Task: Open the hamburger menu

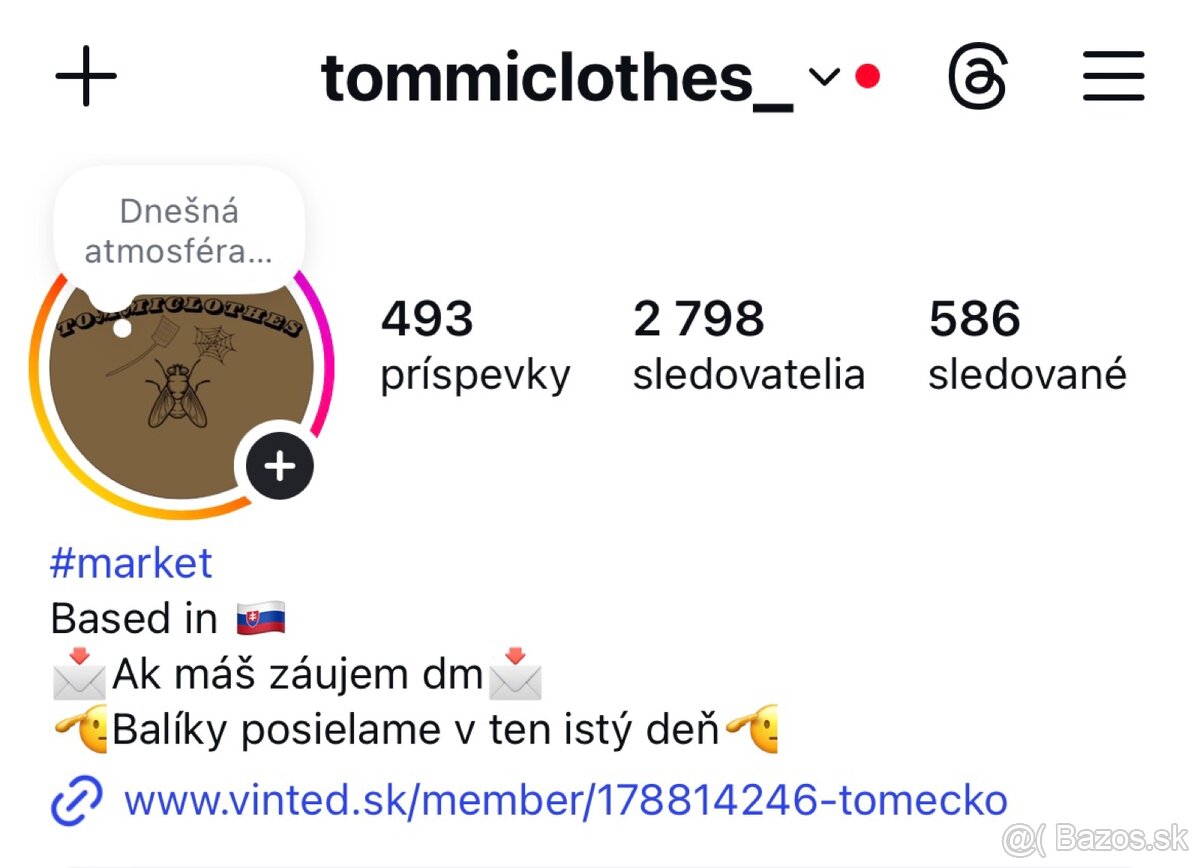Action: click(1113, 76)
